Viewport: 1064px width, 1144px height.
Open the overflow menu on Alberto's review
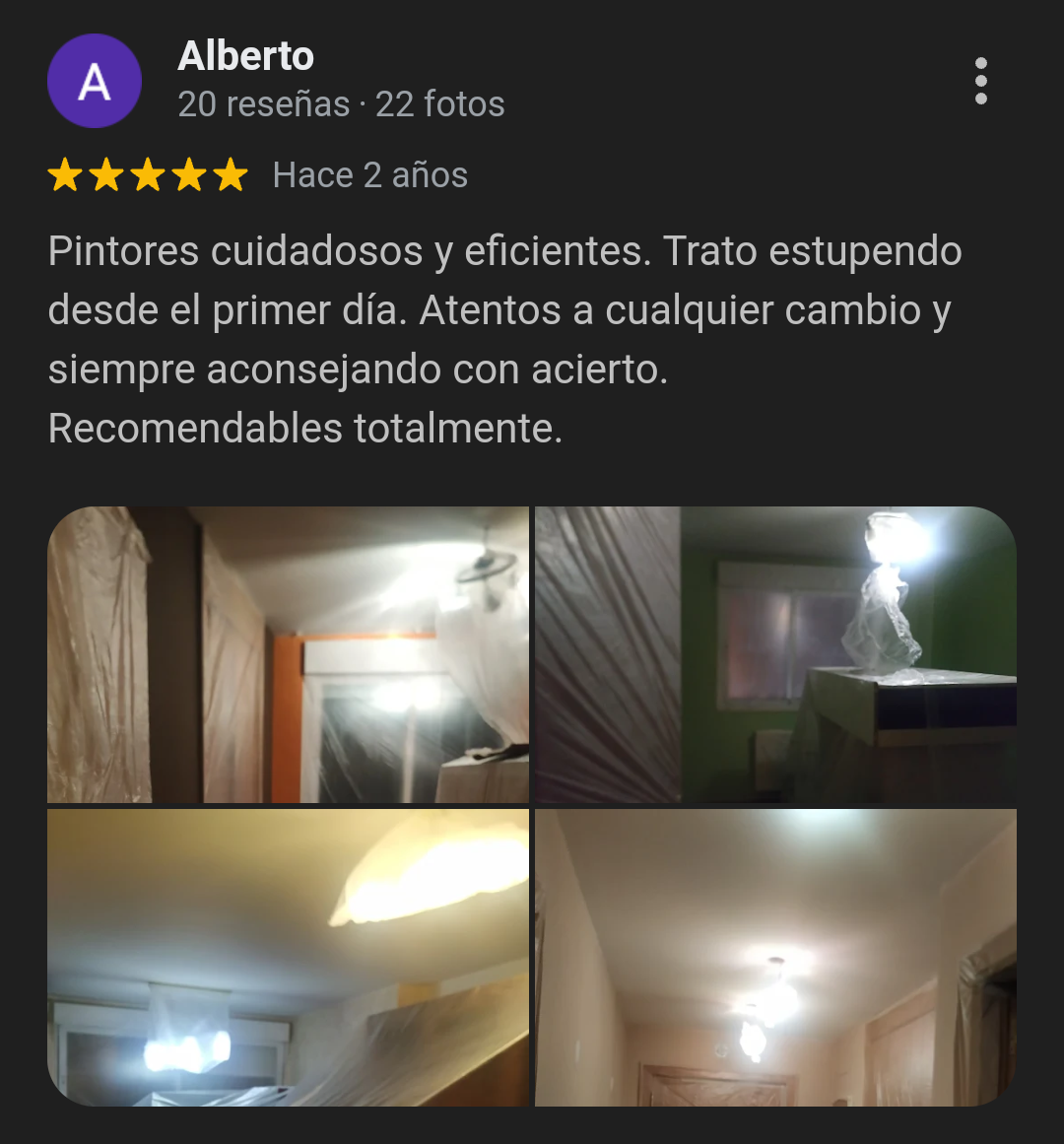pyautogui.click(x=980, y=81)
